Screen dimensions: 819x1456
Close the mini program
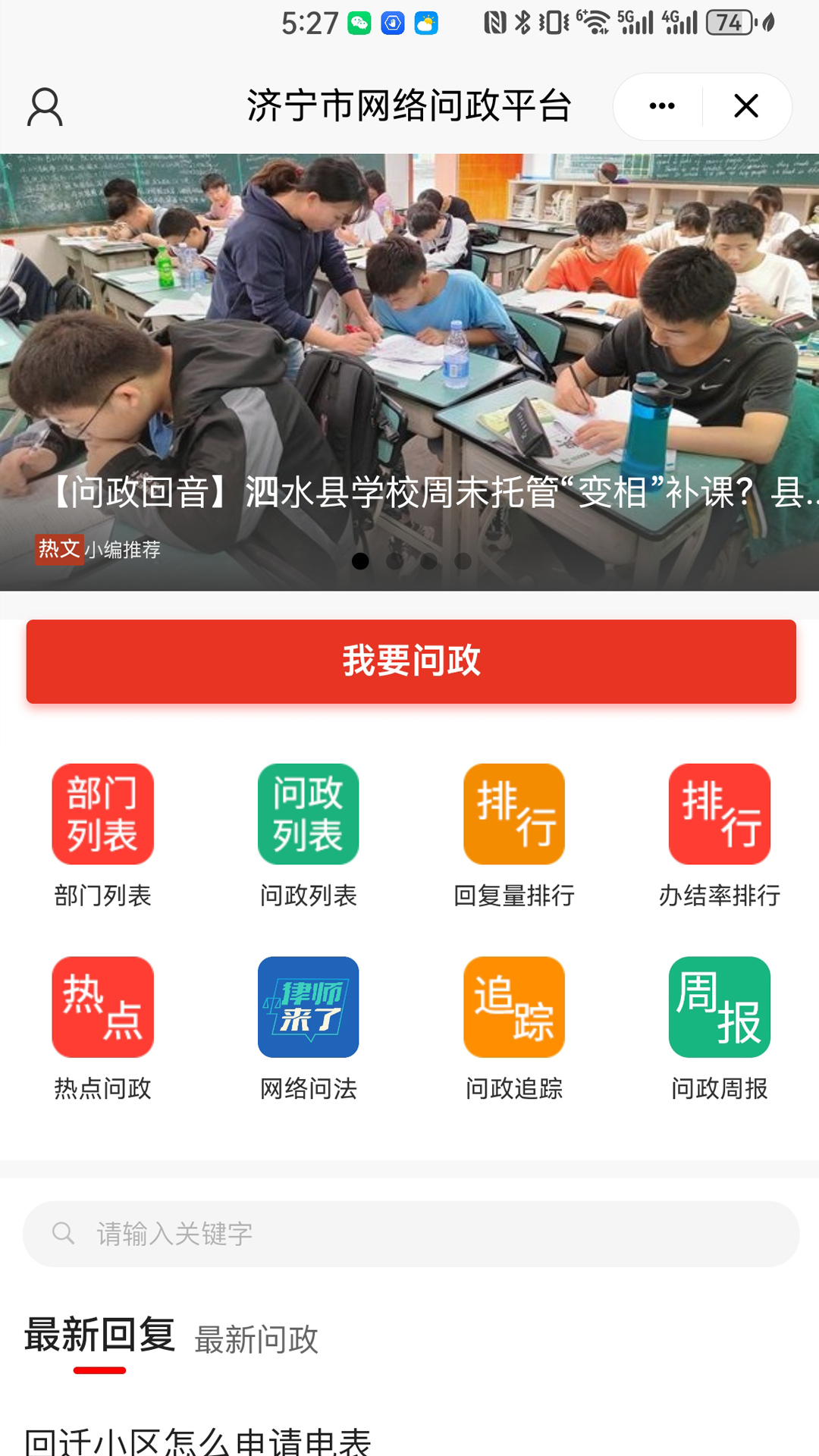[746, 106]
